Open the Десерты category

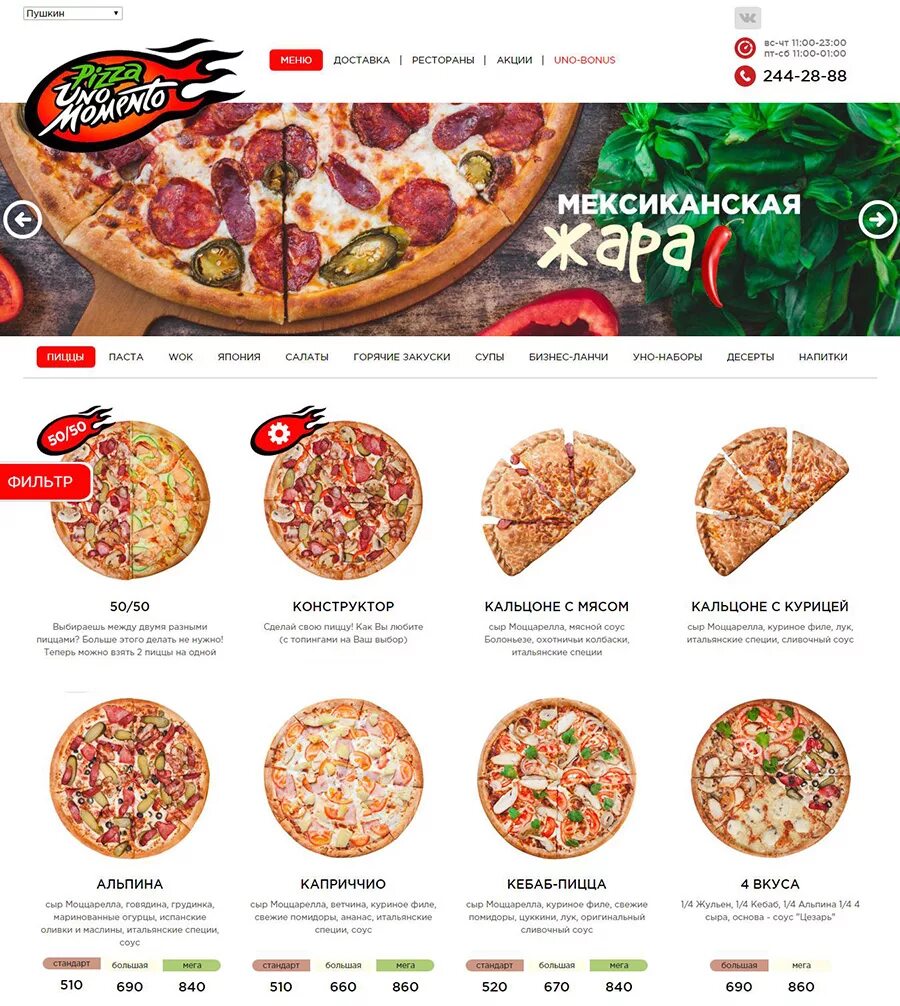point(750,357)
